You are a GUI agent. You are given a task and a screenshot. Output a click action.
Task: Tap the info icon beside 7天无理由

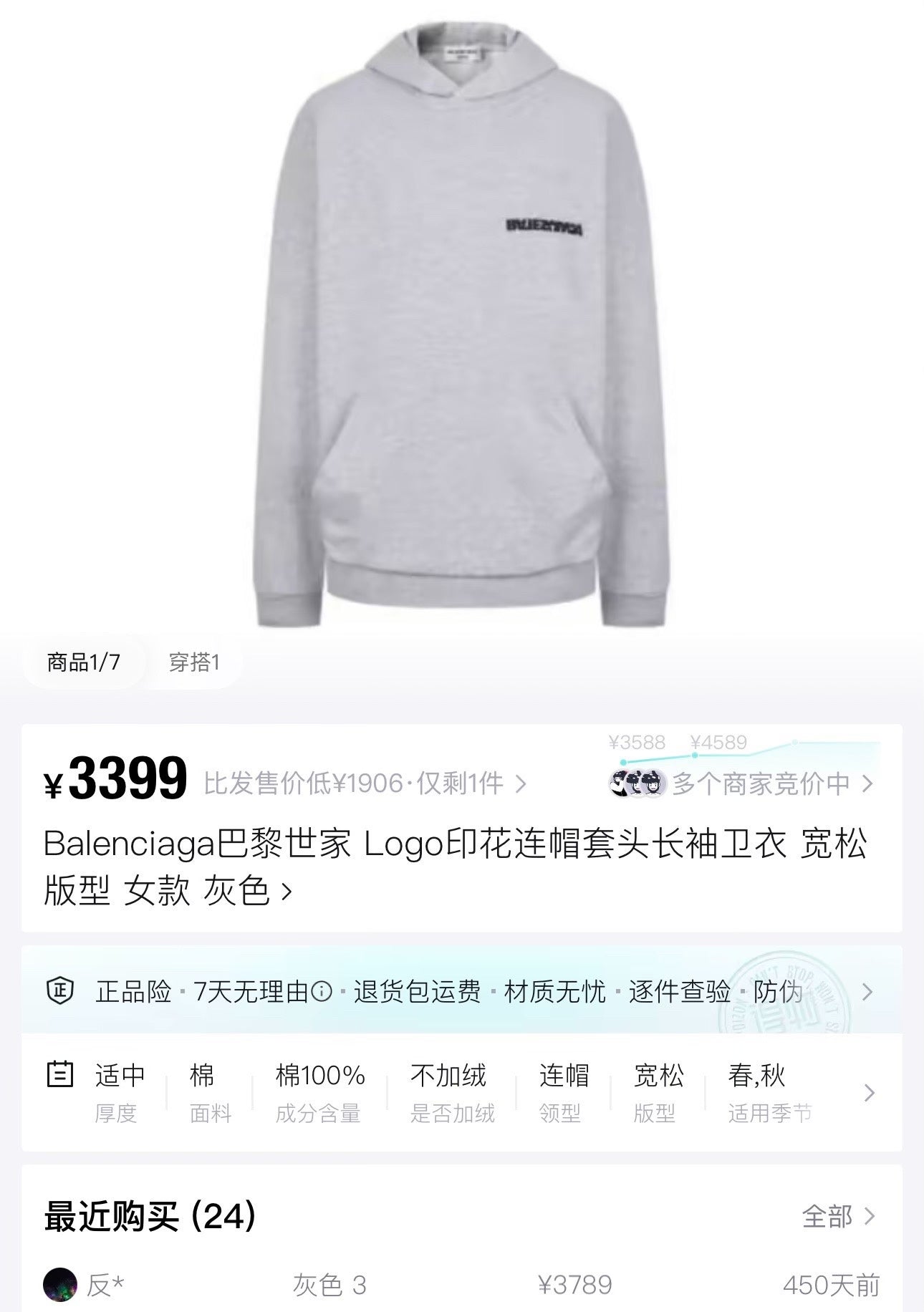[322, 992]
